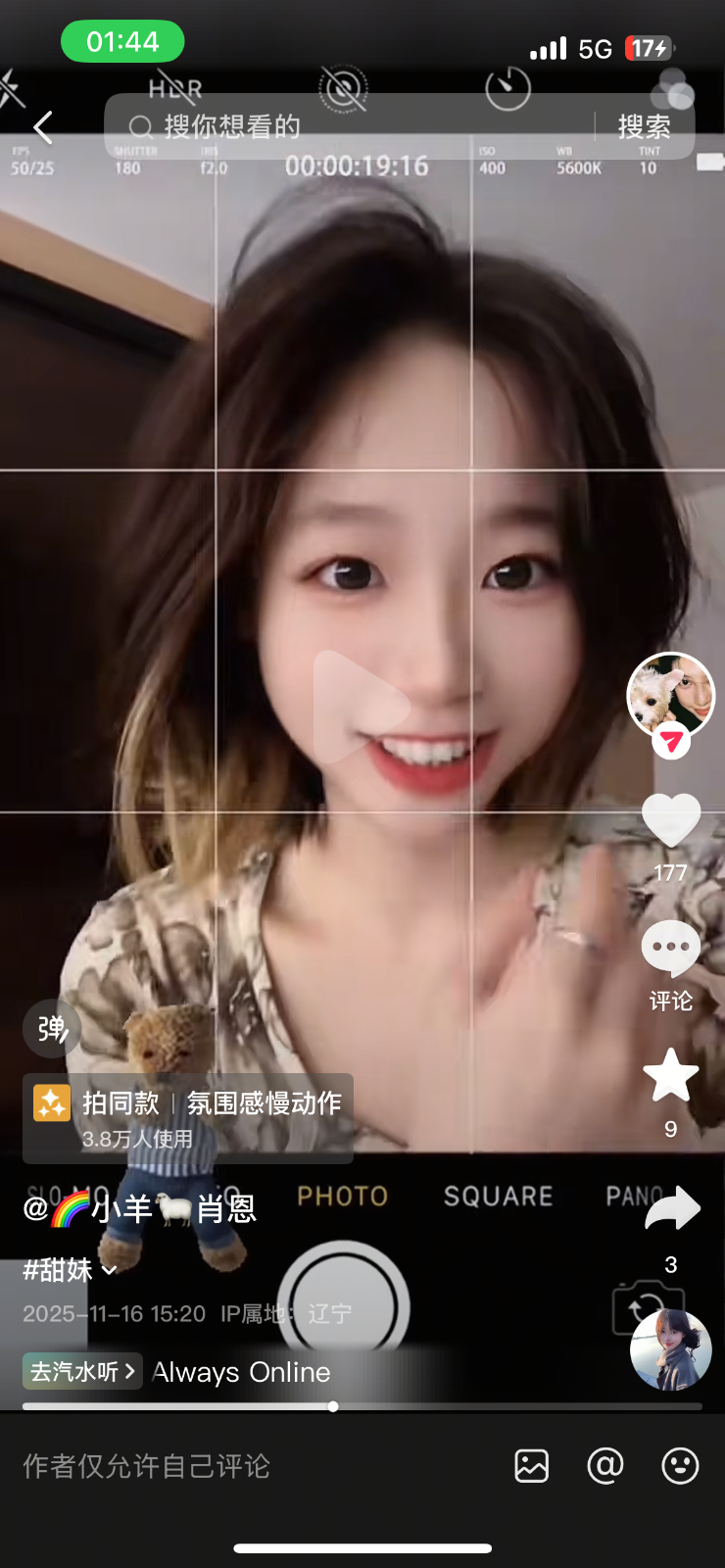Favorite the video with the star
Image resolution: width=725 pixels, height=1568 pixels.
pyautogui.click(x=670, y=1076)
